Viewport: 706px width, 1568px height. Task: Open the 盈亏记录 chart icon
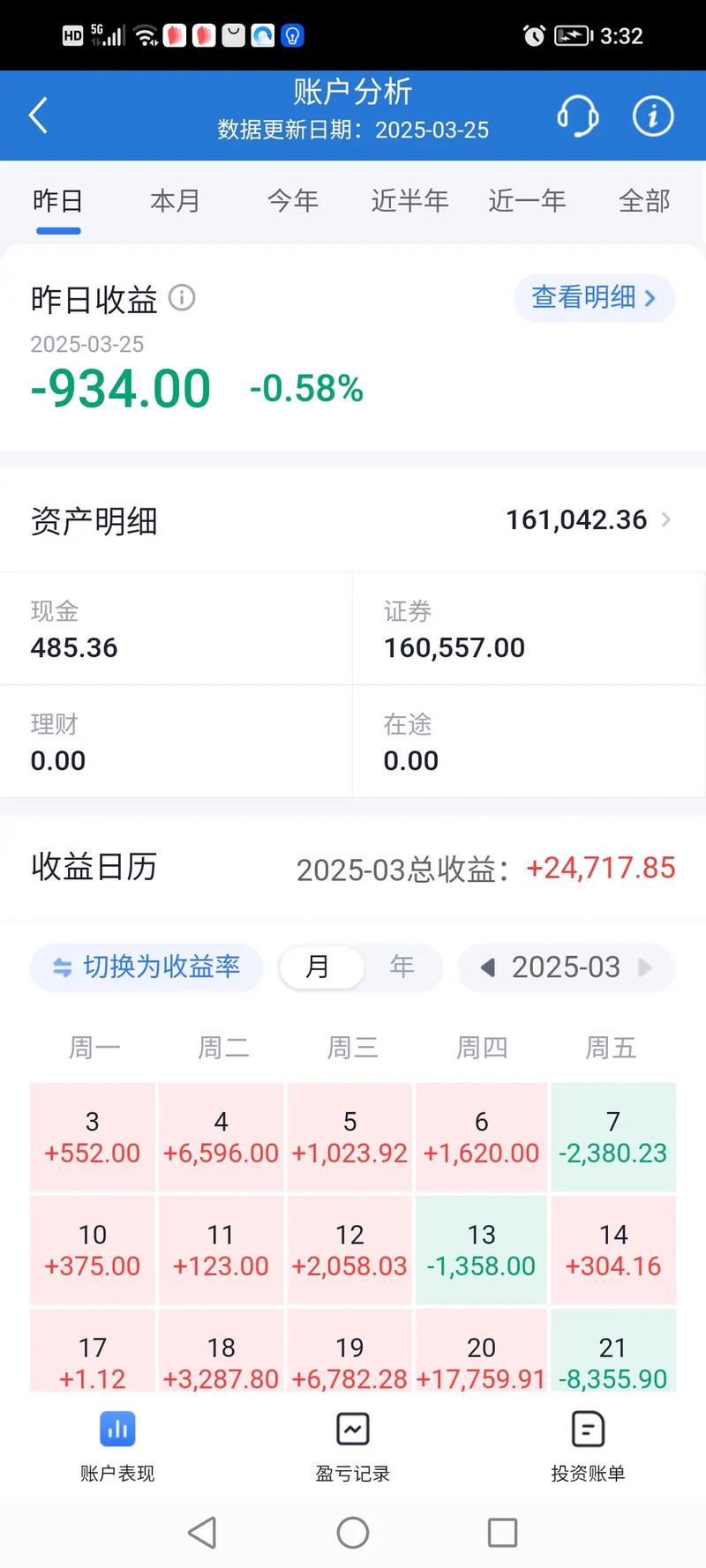(353, 1429)
